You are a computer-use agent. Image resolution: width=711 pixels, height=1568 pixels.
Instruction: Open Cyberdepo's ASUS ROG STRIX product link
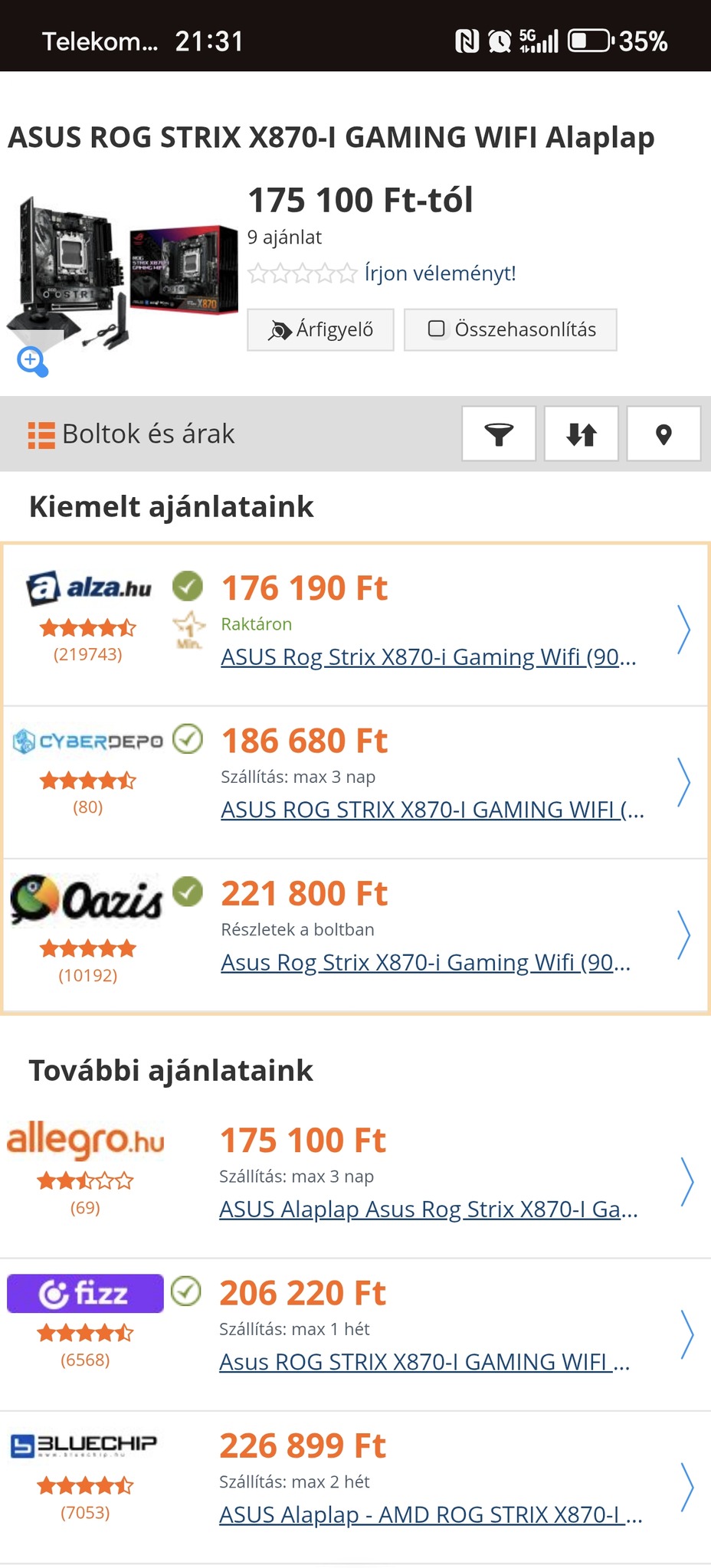[x=432, y=810]
